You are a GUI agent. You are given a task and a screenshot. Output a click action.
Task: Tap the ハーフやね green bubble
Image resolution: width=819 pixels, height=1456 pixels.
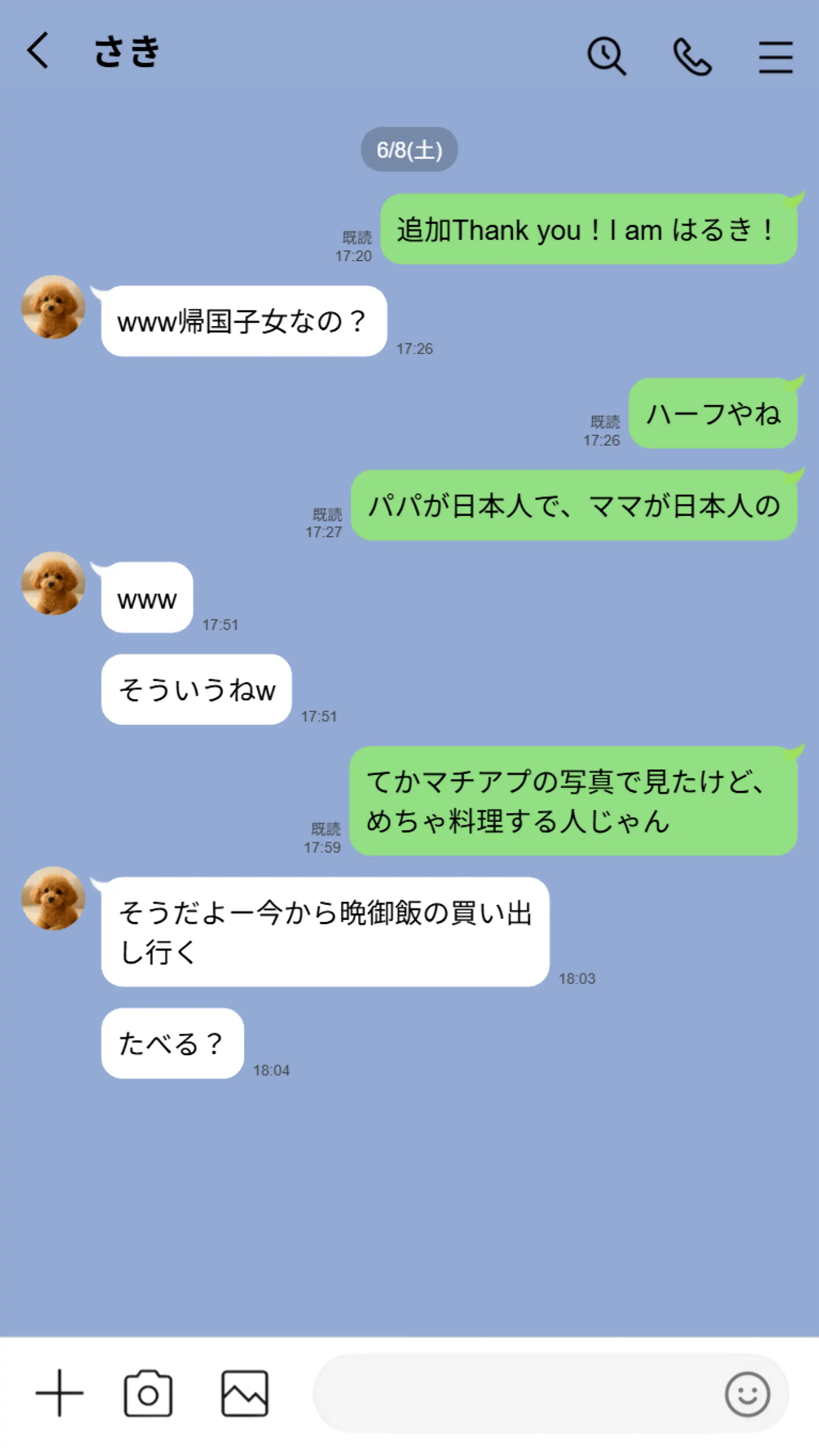pos(713,414)
